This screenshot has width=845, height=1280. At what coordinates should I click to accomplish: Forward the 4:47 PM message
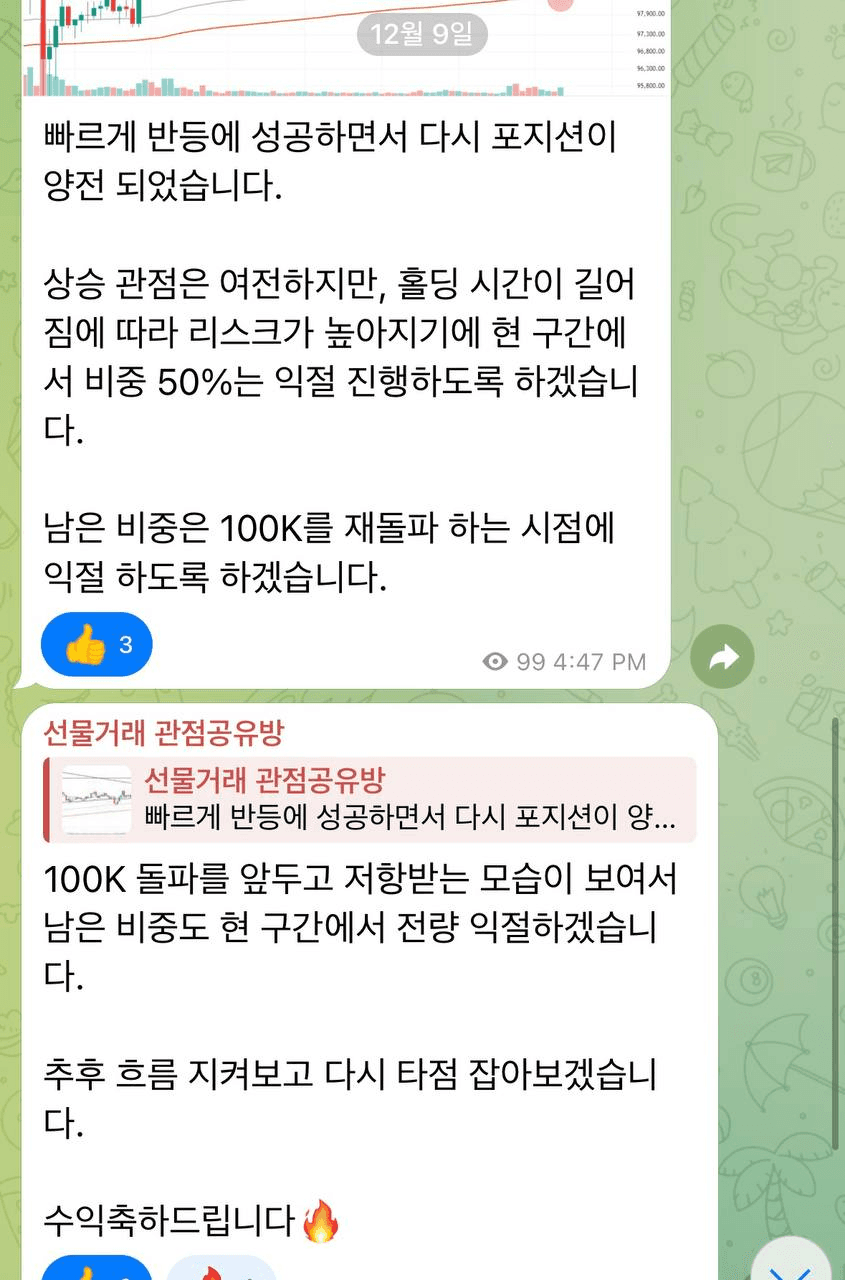point(723,657)
